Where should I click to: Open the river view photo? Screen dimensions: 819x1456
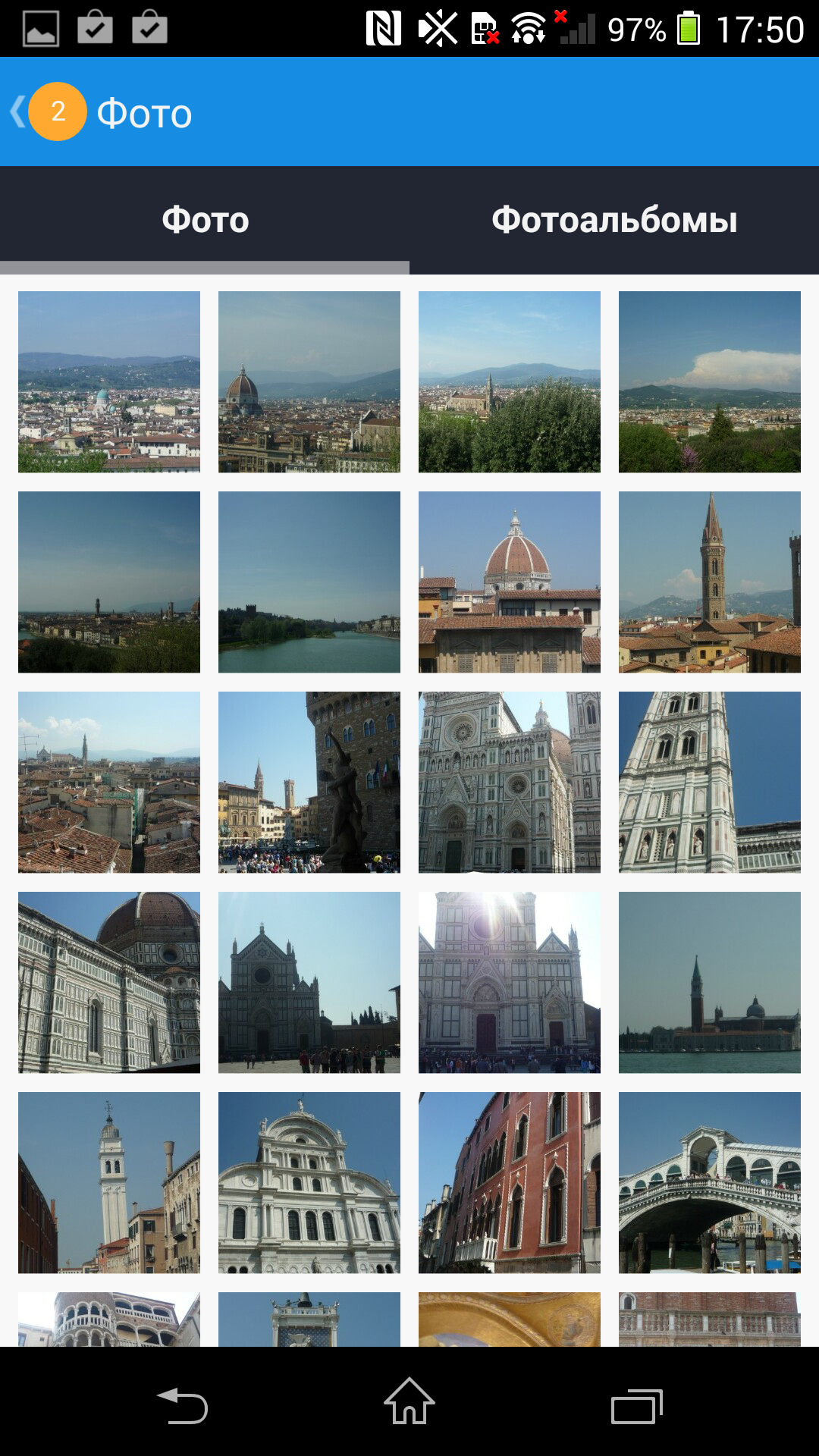[x=309, y=582]
